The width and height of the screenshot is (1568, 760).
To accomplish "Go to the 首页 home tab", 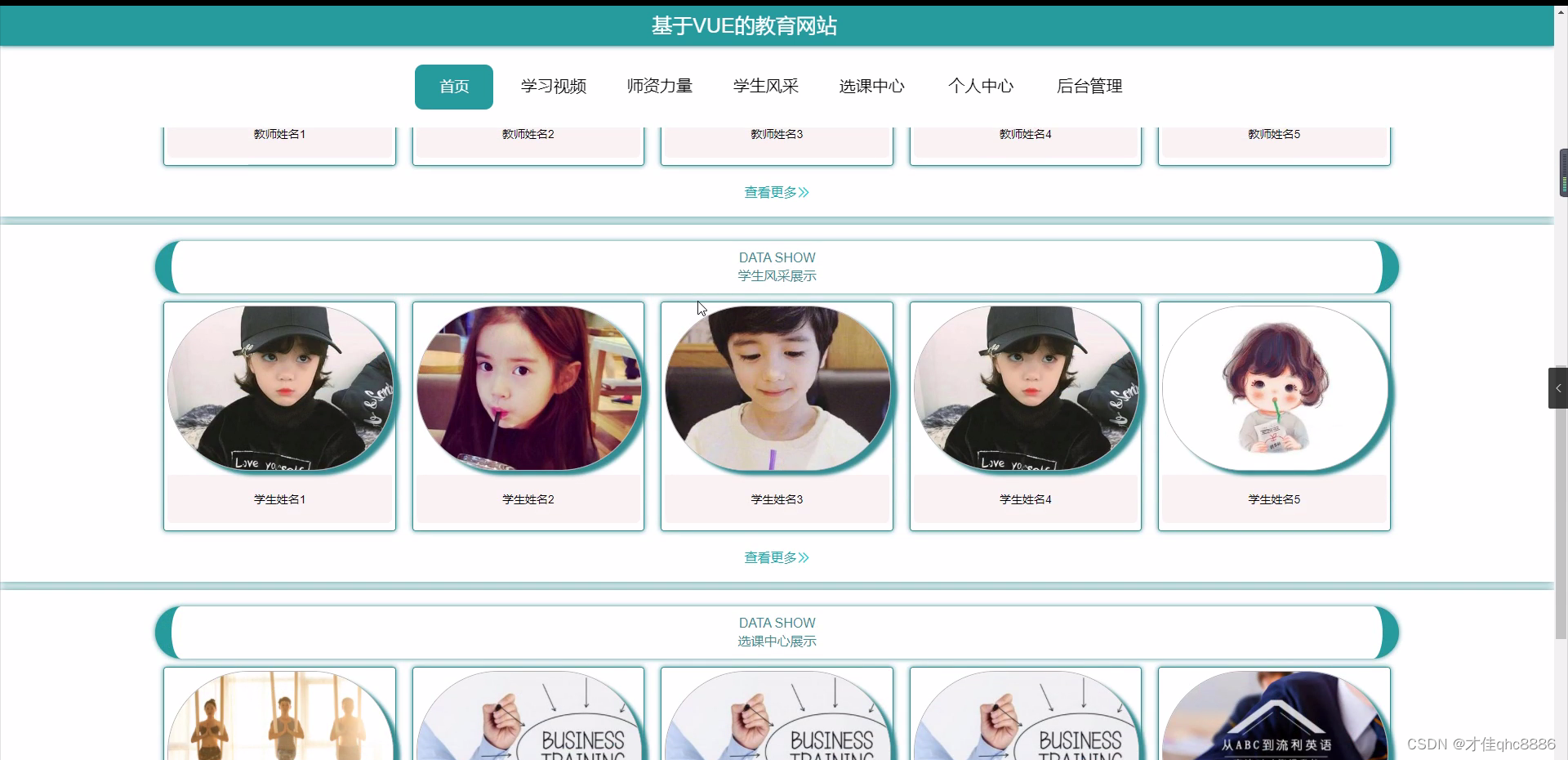I will coord(453,87).
